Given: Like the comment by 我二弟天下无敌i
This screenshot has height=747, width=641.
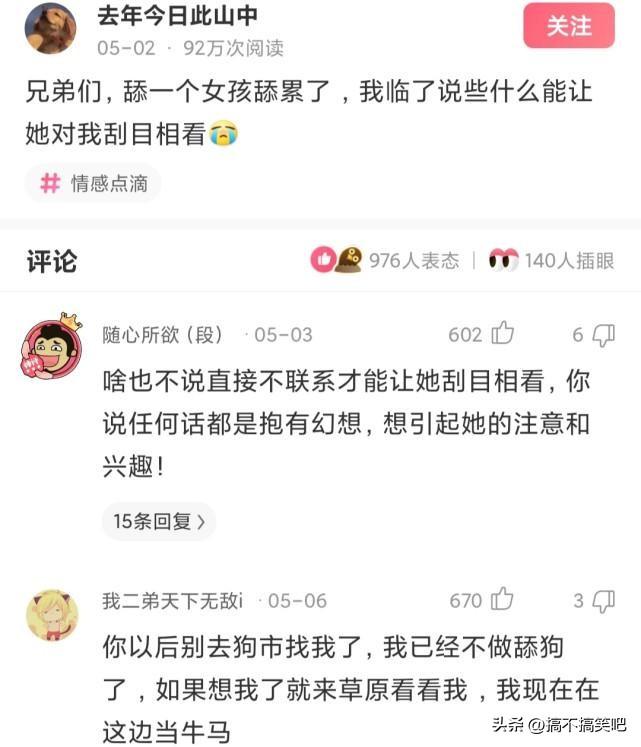Looking at the screenshot, I should 502,600.
